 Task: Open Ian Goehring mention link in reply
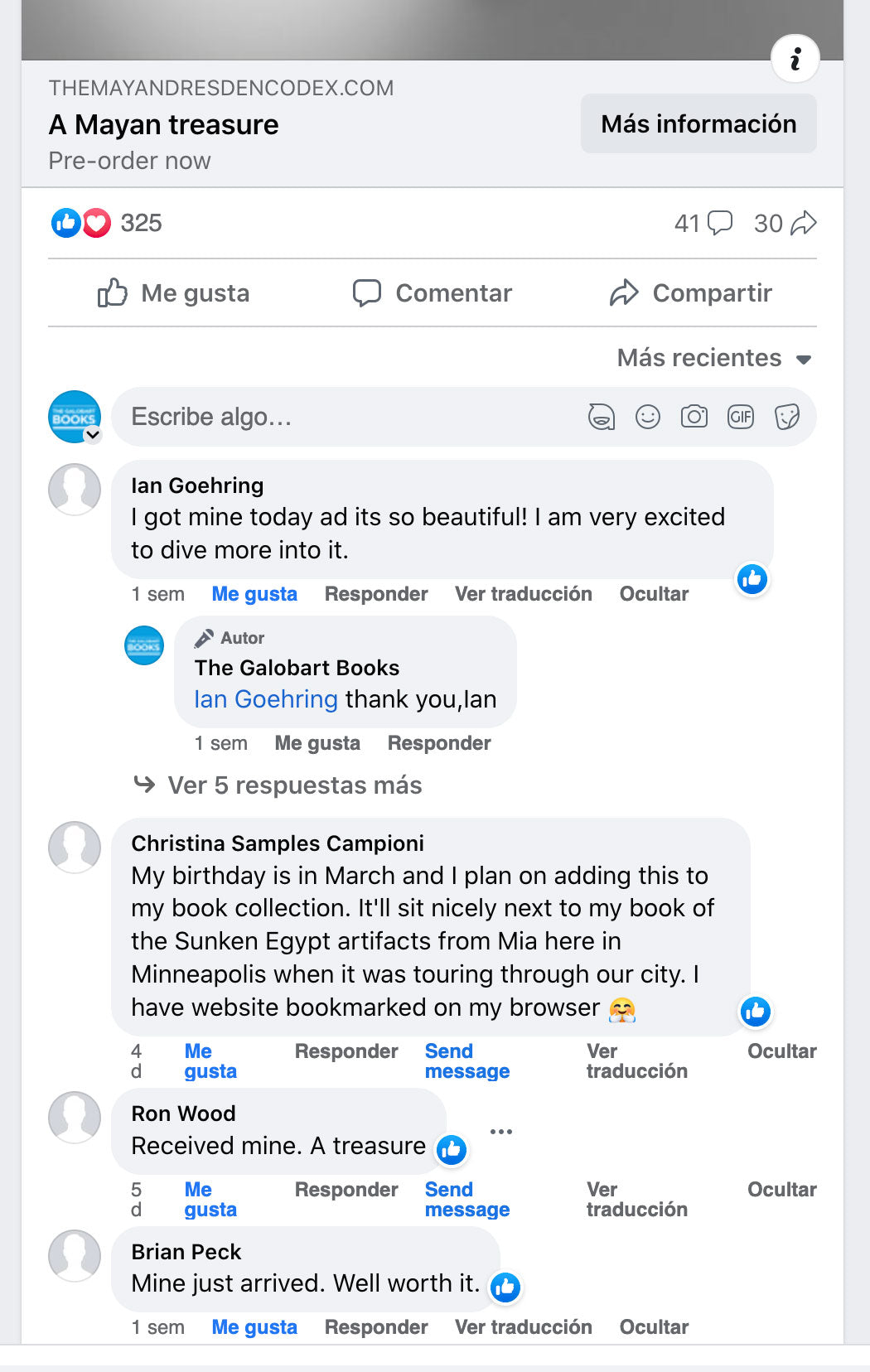265,699
